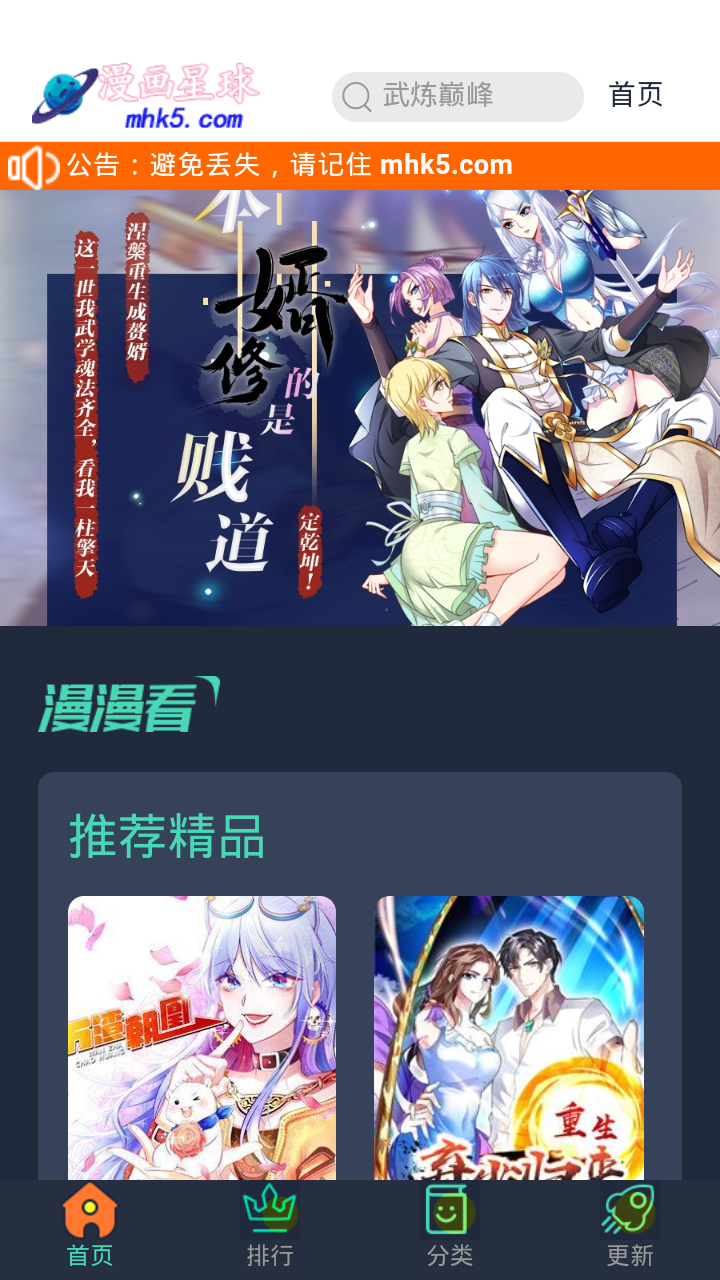Image resolution: width=720 pixels, height=1280 pixels.
Task: Switch to the 更新 tab
Action: 632,1225
